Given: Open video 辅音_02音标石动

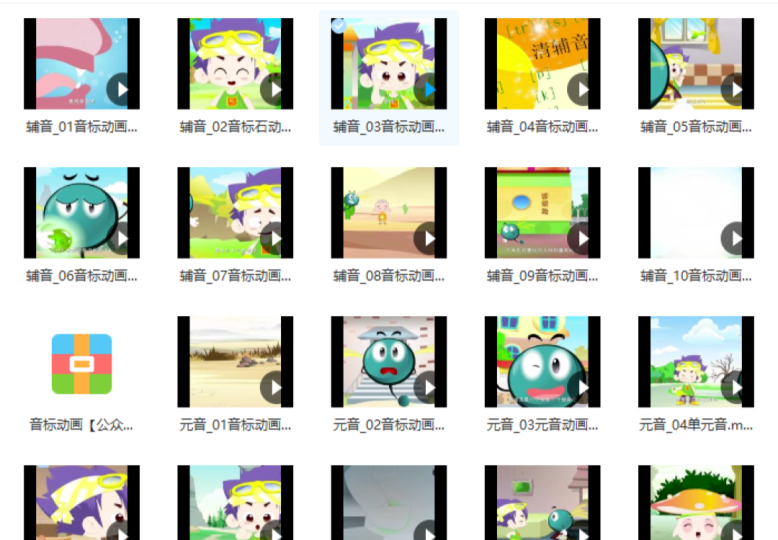Looking at the screenshot, I should [235, 63].
